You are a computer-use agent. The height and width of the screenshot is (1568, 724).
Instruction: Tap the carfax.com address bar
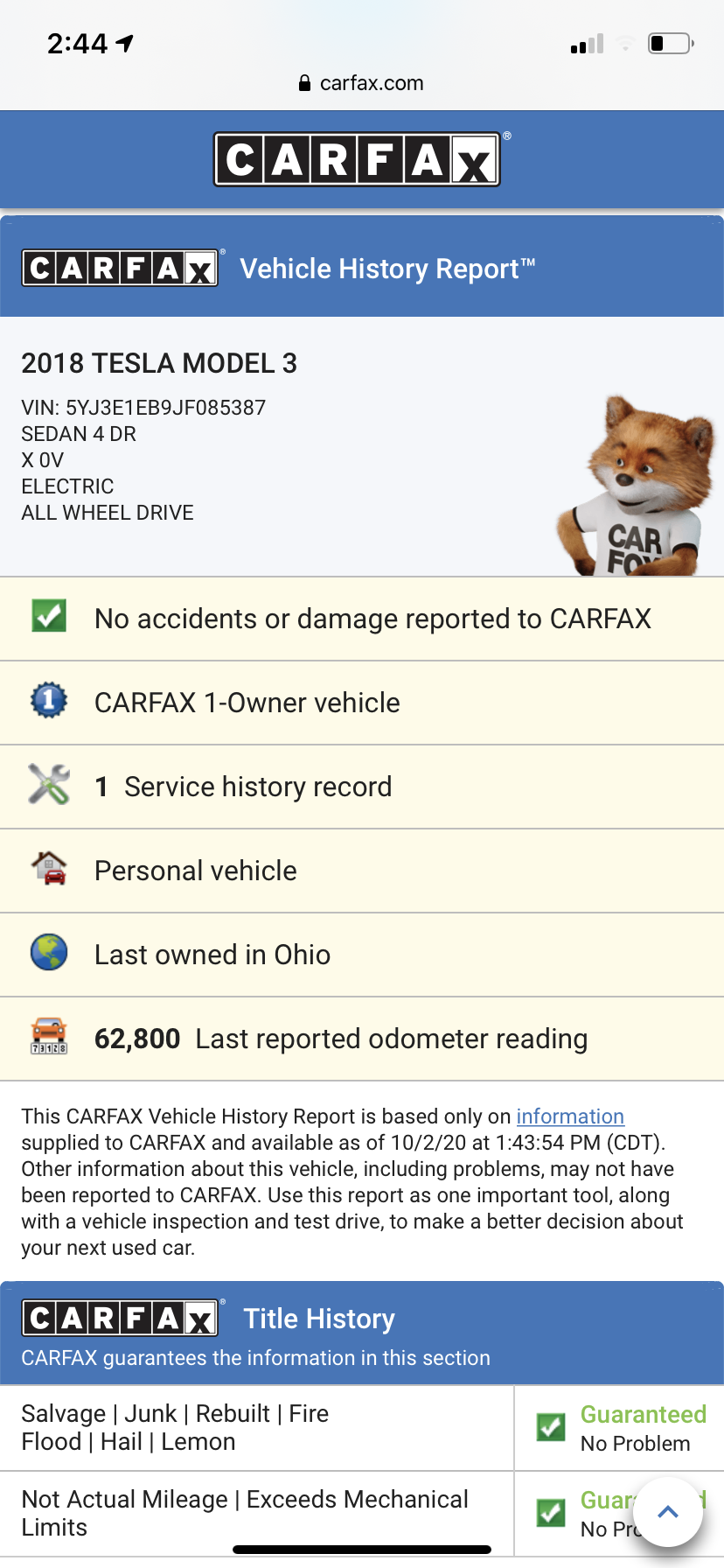362,83
